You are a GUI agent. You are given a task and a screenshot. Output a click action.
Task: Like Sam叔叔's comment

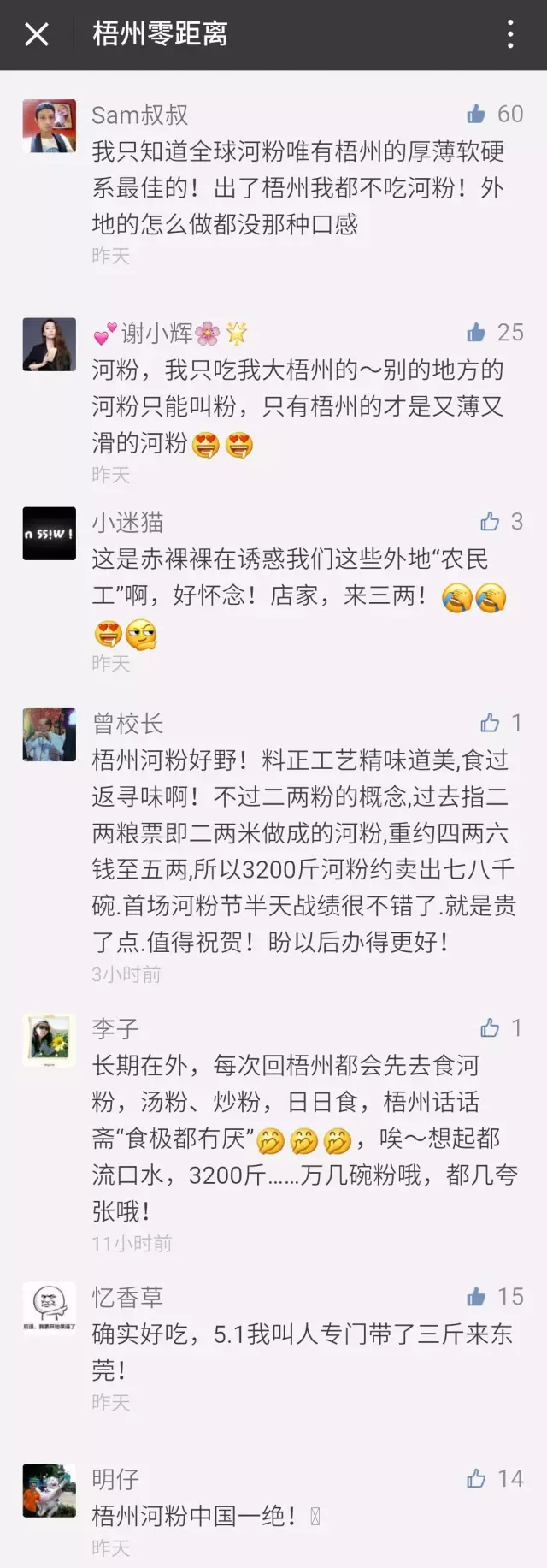476,114
